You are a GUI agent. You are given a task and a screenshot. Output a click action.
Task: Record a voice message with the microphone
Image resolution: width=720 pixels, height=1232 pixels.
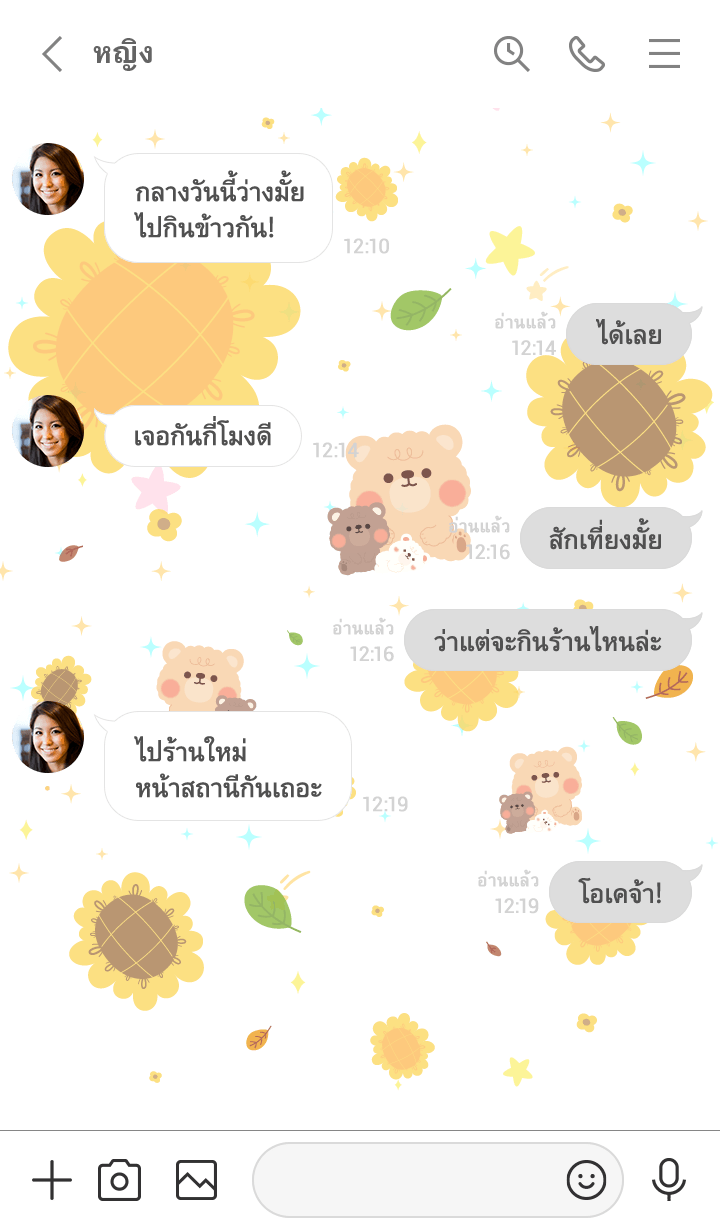(x=668, y=1180)
